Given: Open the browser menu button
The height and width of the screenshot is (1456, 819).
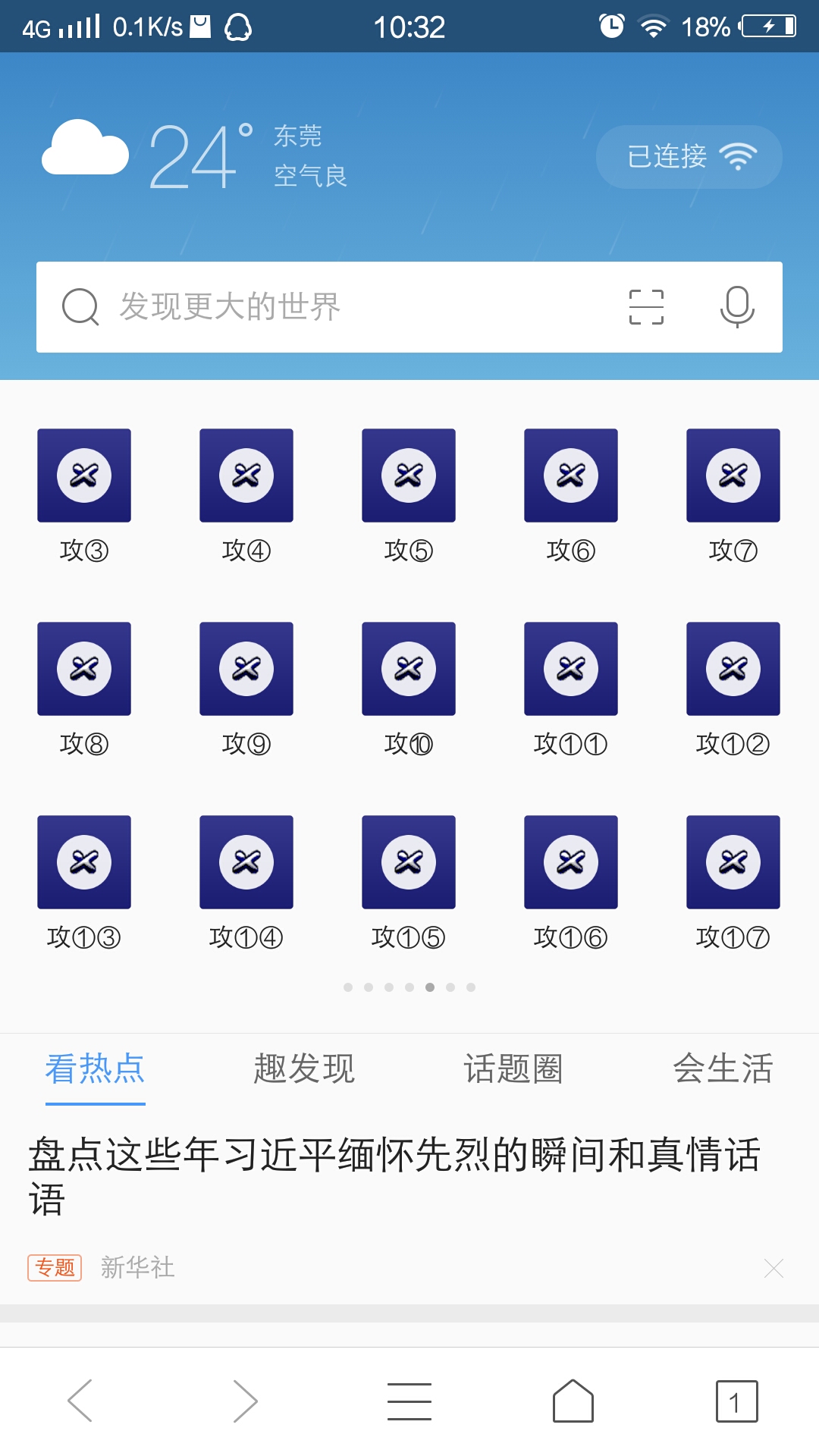Looking at the screenshot, I should pyautogui.click(x=409, y=1401).
